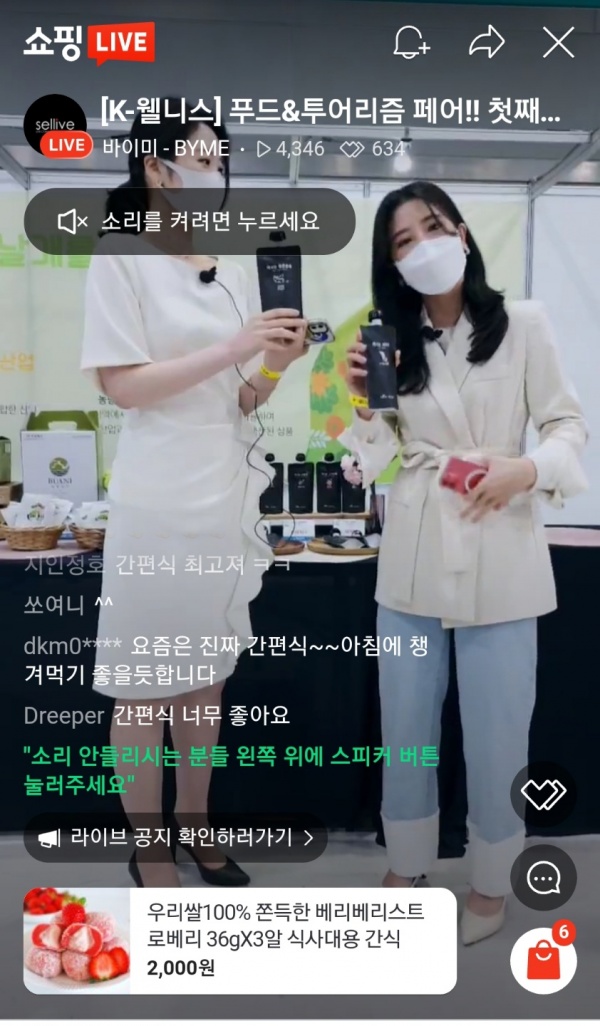Open 라이브 공지 확인하러가기 notice

176,837
